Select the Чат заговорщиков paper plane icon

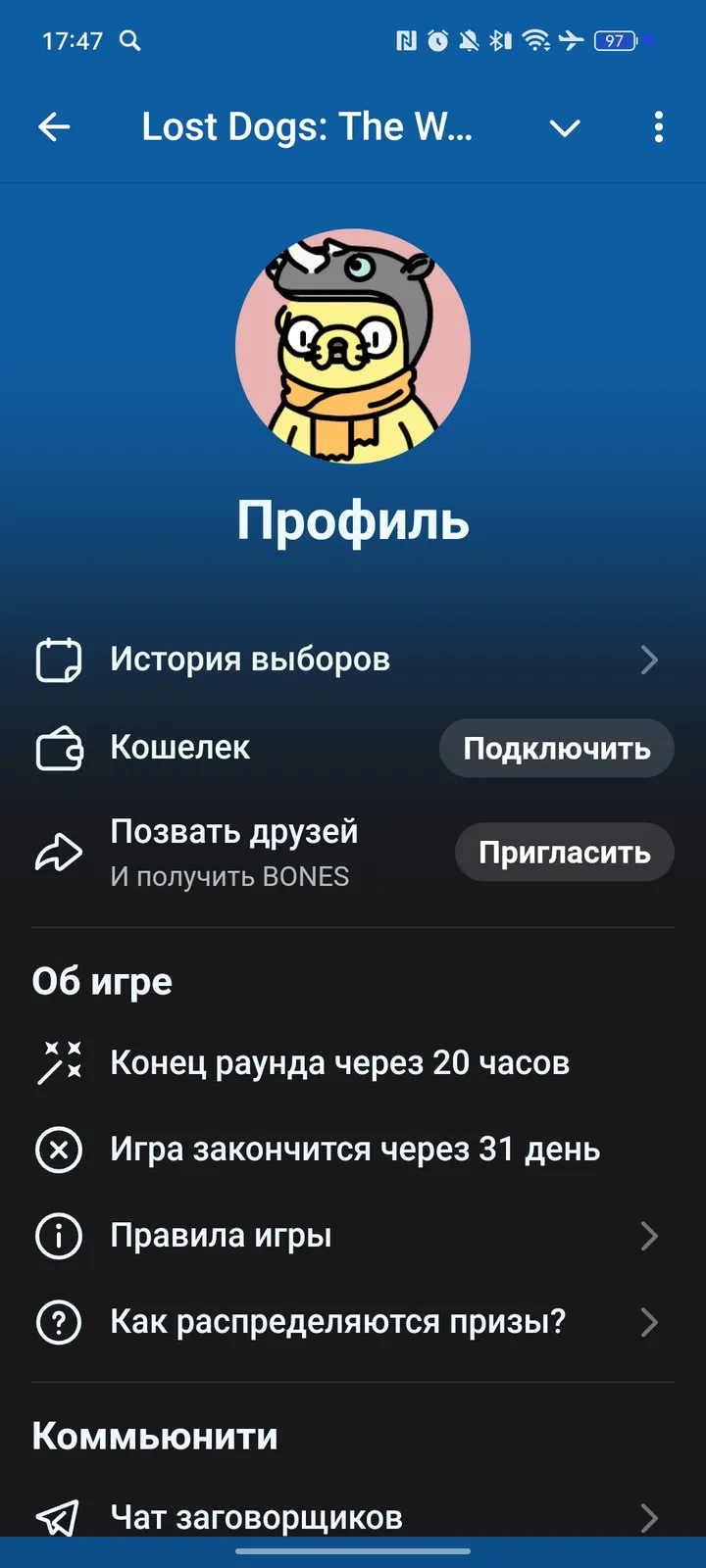[59, 1516]
